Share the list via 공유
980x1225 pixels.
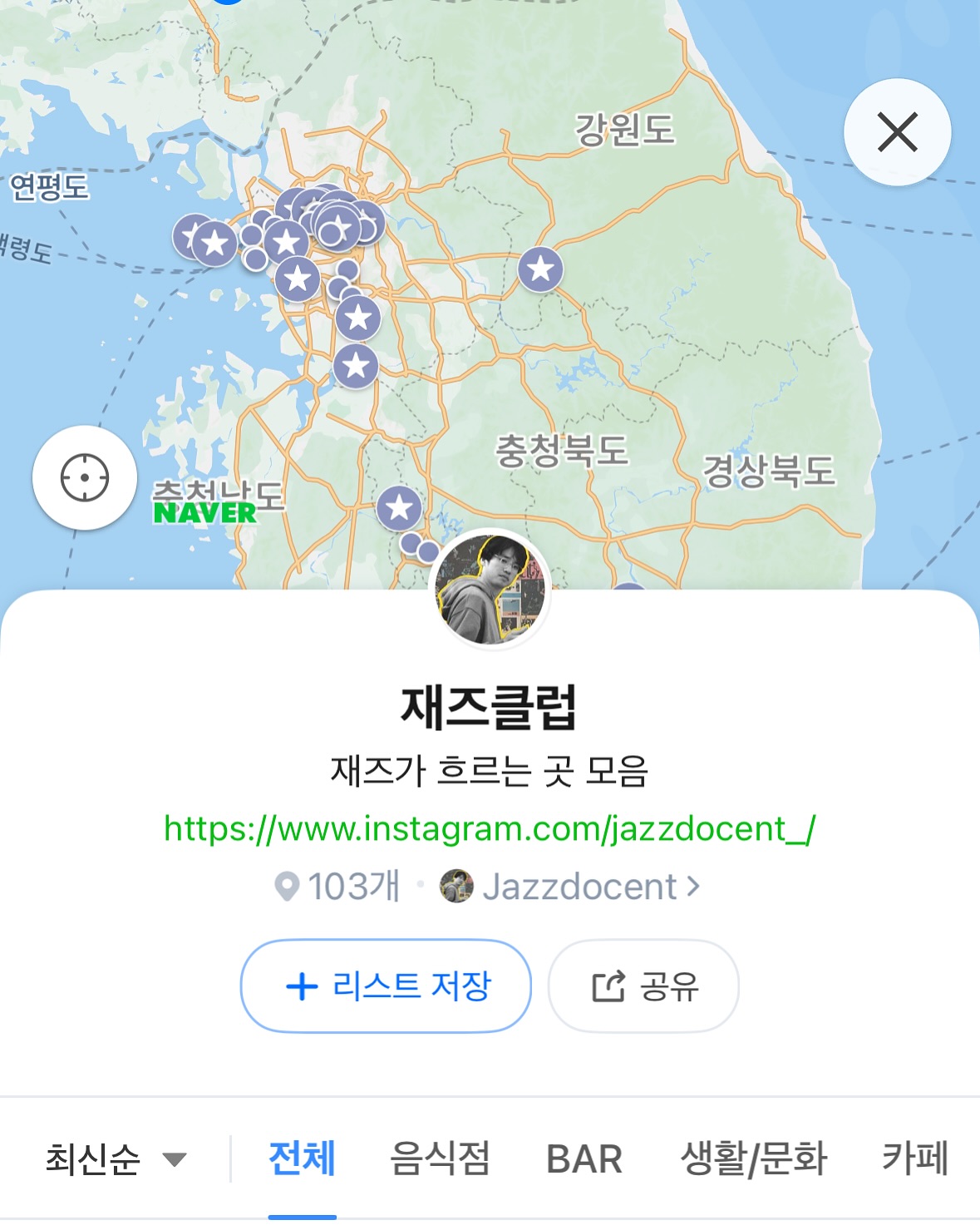[x=643, y=986]
